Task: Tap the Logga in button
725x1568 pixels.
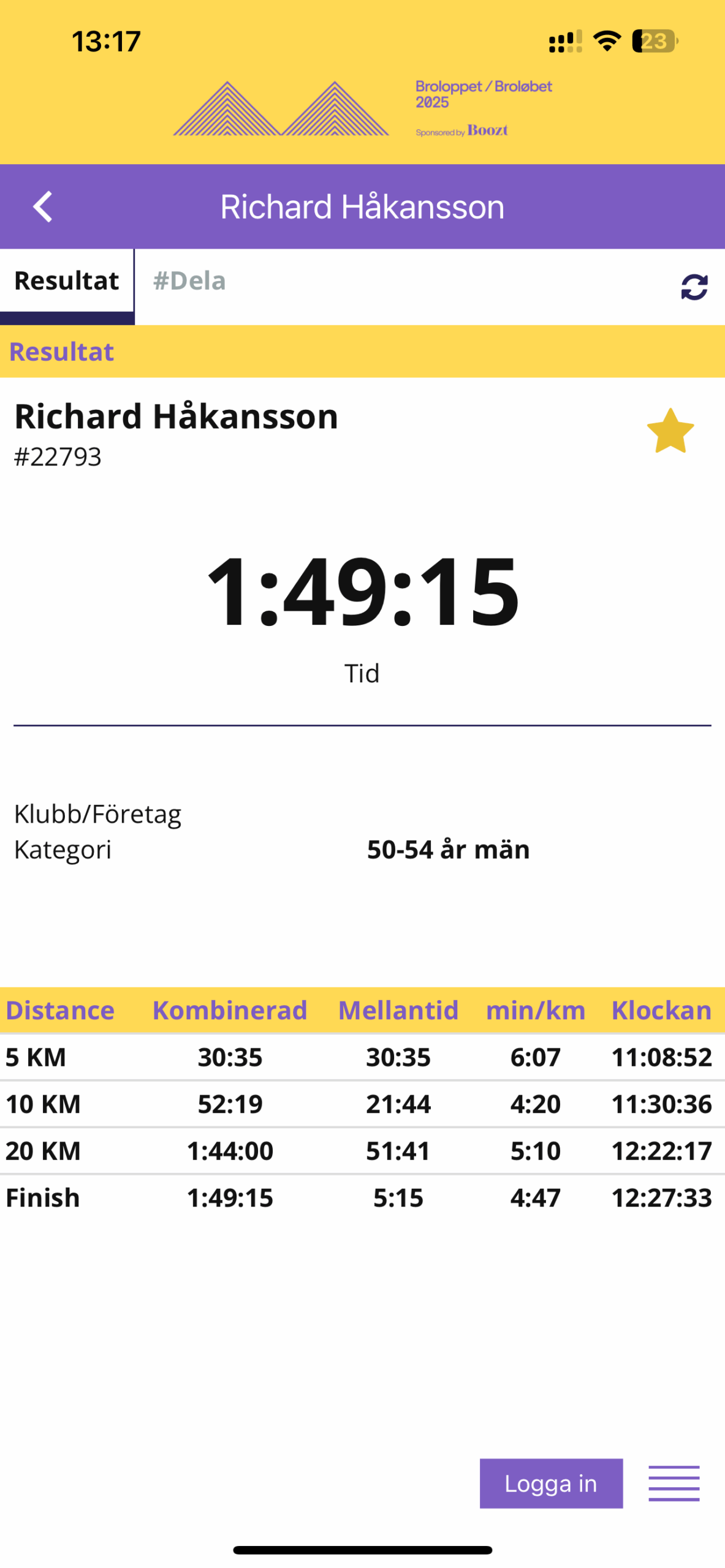Action: [551, 1483]
